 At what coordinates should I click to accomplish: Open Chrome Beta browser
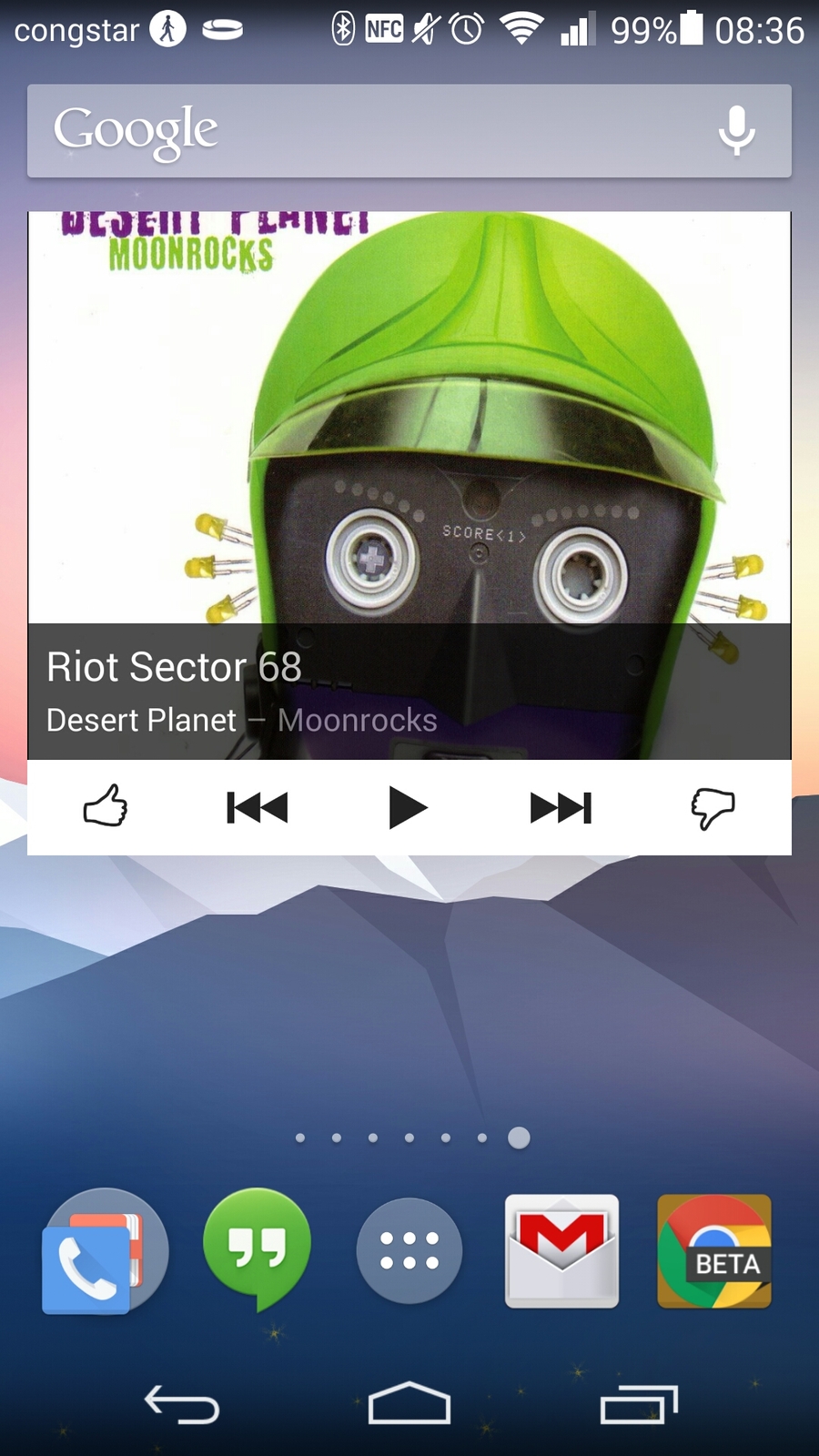tap(714, 1251)
